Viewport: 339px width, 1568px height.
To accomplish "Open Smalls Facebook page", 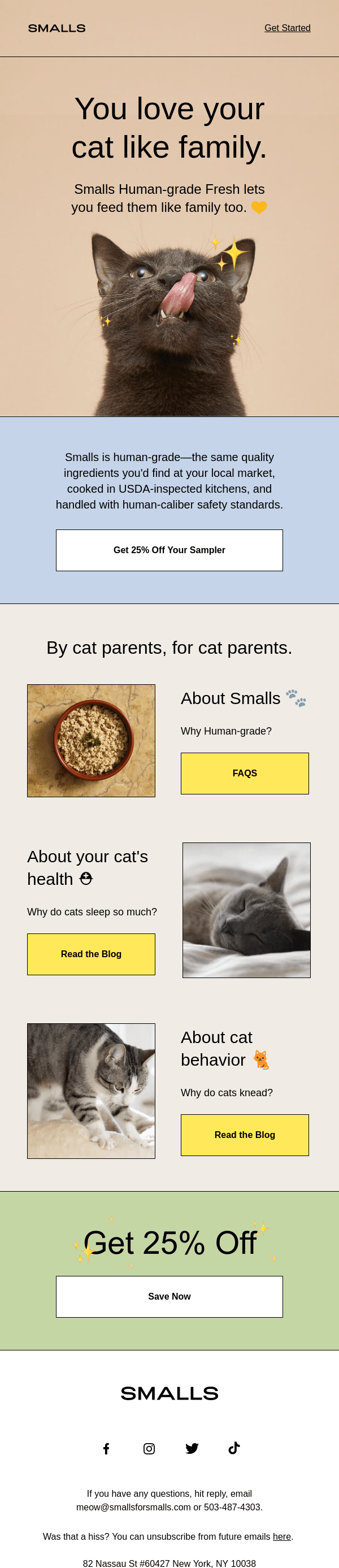I will click(106, 1449).
